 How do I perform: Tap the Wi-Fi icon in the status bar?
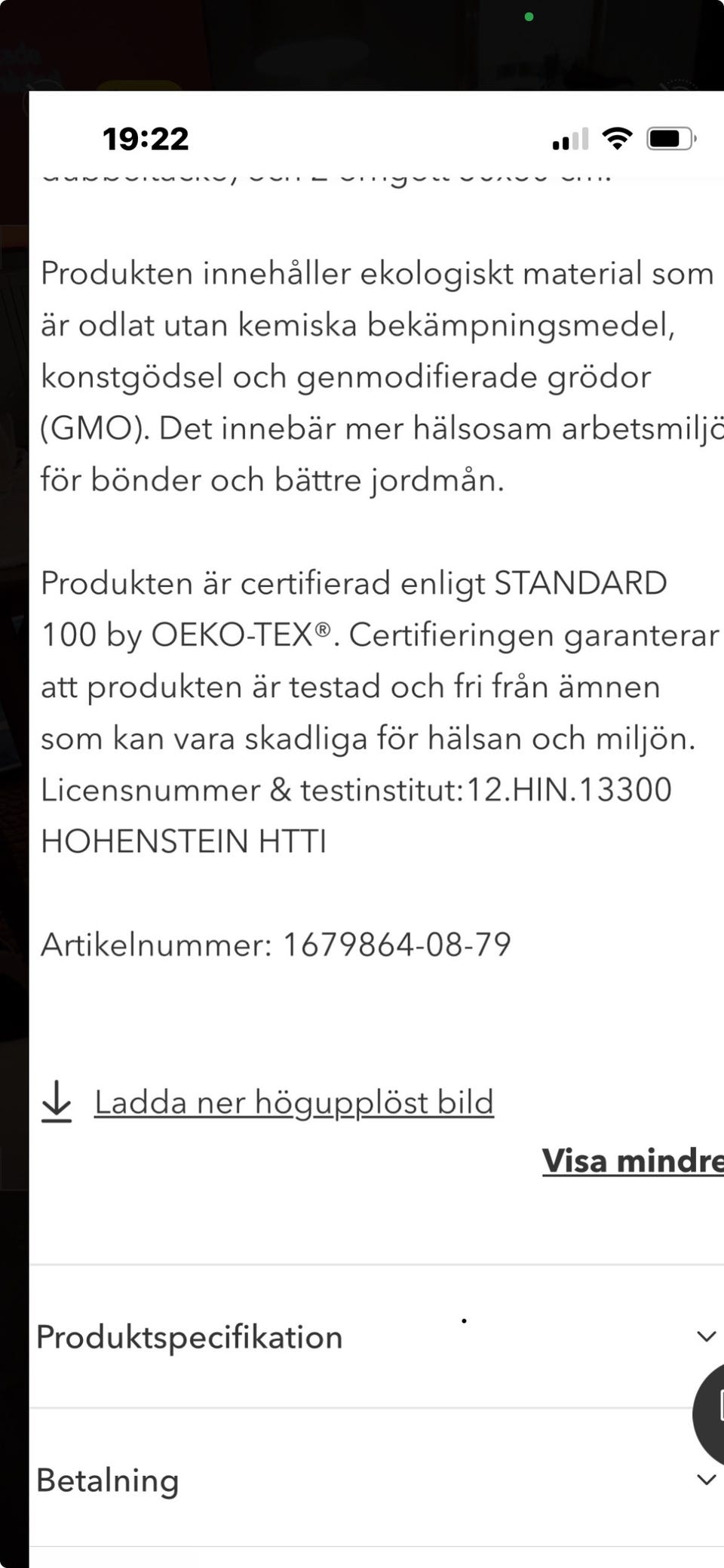pyautogui.click(x=616, y=137)
